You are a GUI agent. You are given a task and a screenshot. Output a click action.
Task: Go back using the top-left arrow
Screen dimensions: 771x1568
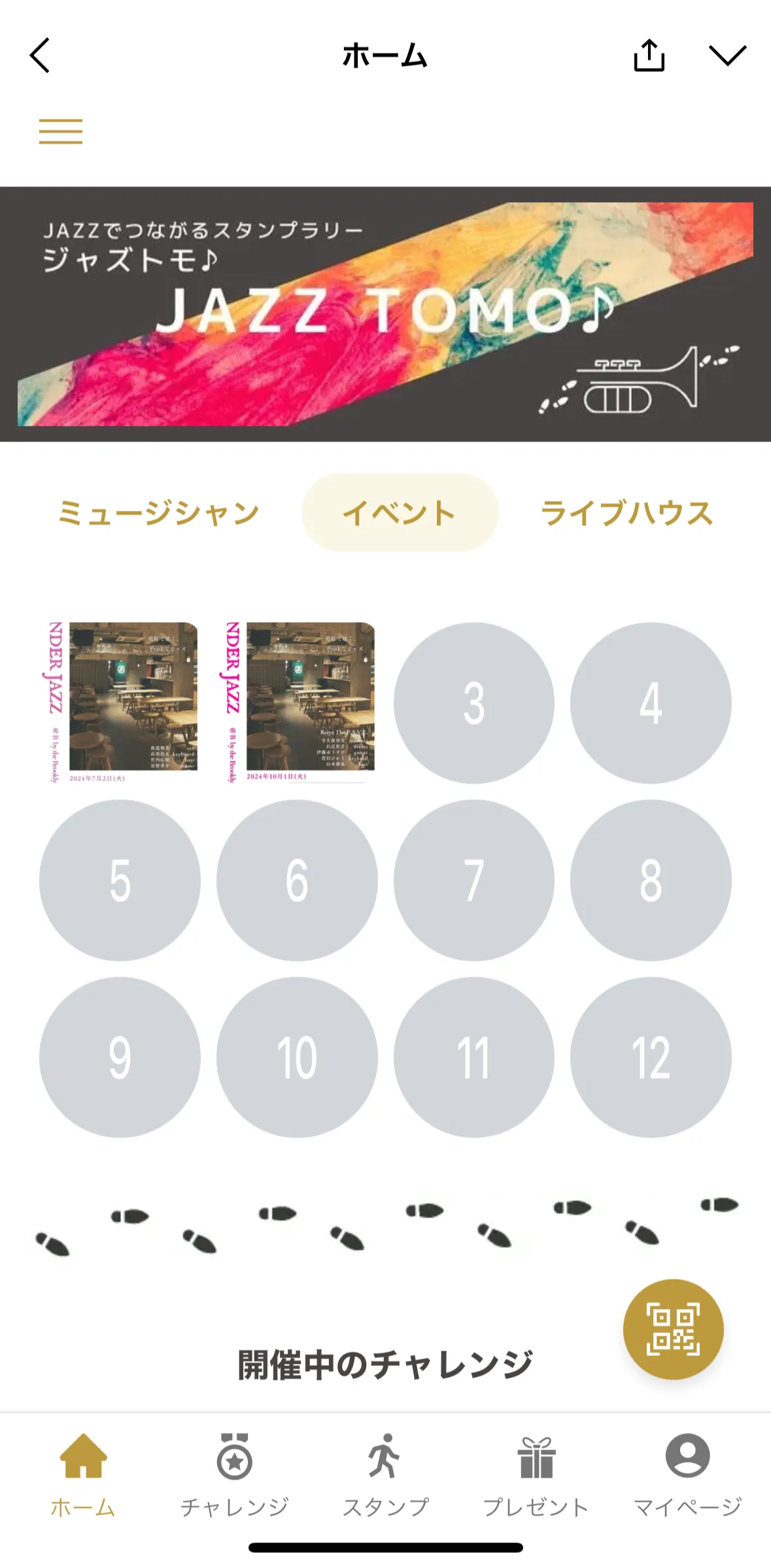point(40,56)
